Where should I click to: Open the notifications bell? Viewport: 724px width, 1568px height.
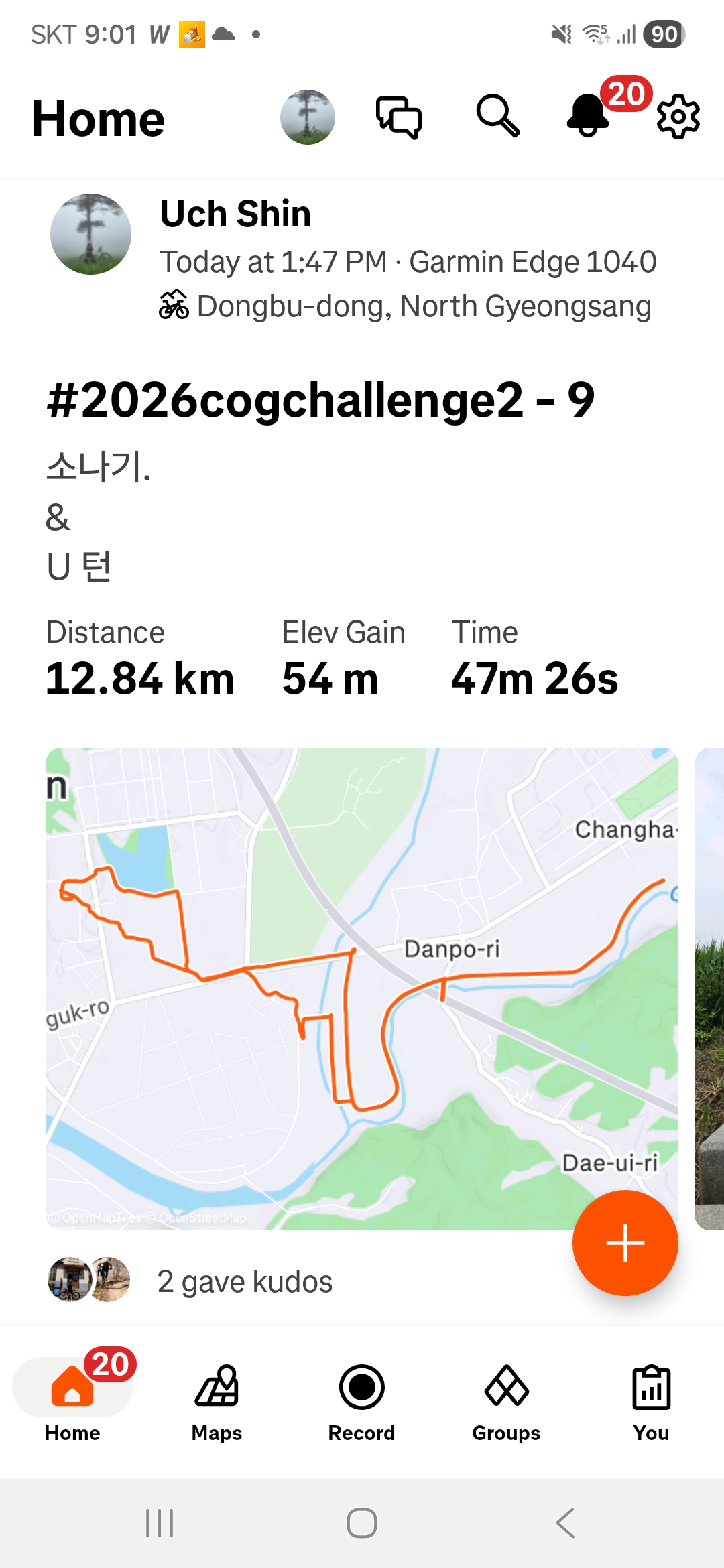click(589, 115)
